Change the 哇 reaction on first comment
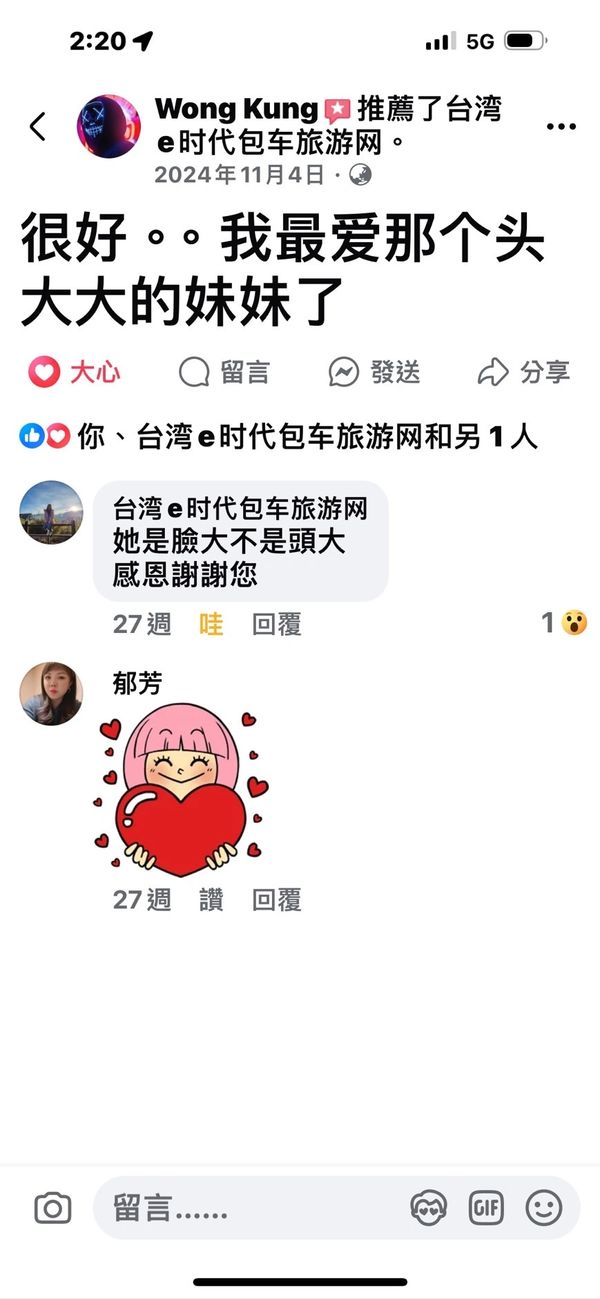 (211, 624)
